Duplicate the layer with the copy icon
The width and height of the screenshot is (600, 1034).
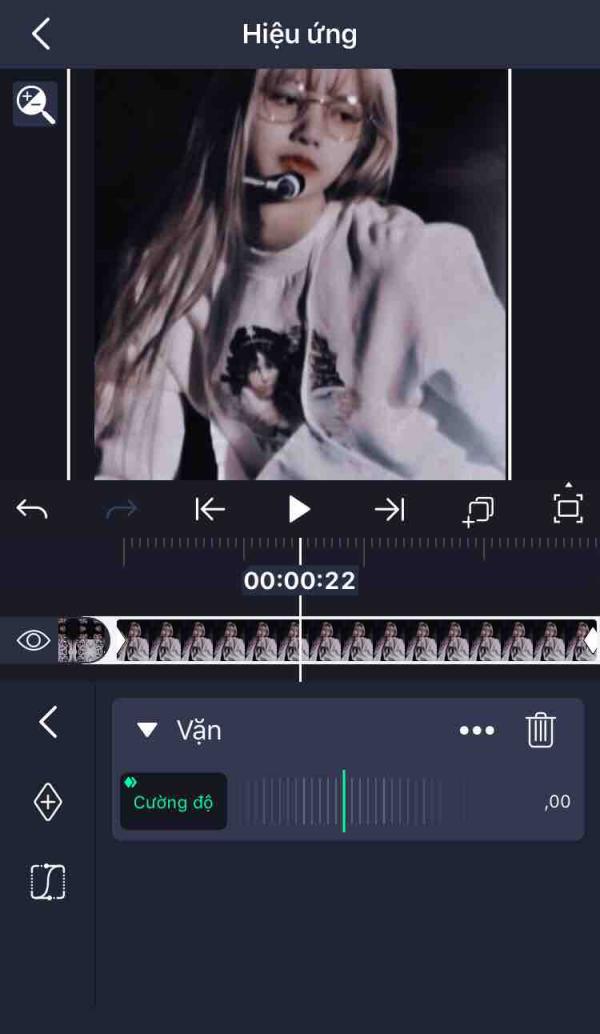click(478, 511)
